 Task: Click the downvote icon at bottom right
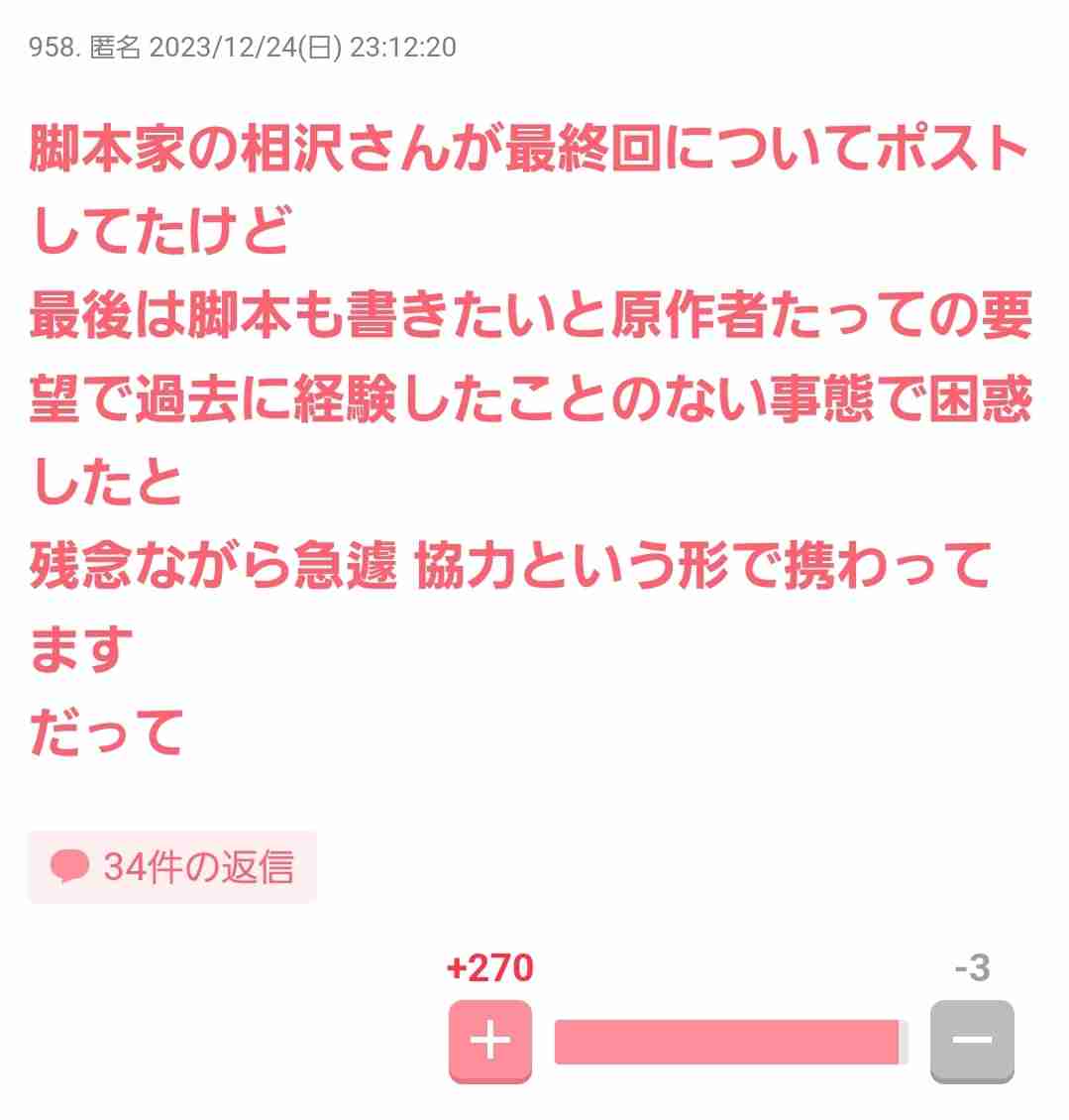tap(972, 1040)
